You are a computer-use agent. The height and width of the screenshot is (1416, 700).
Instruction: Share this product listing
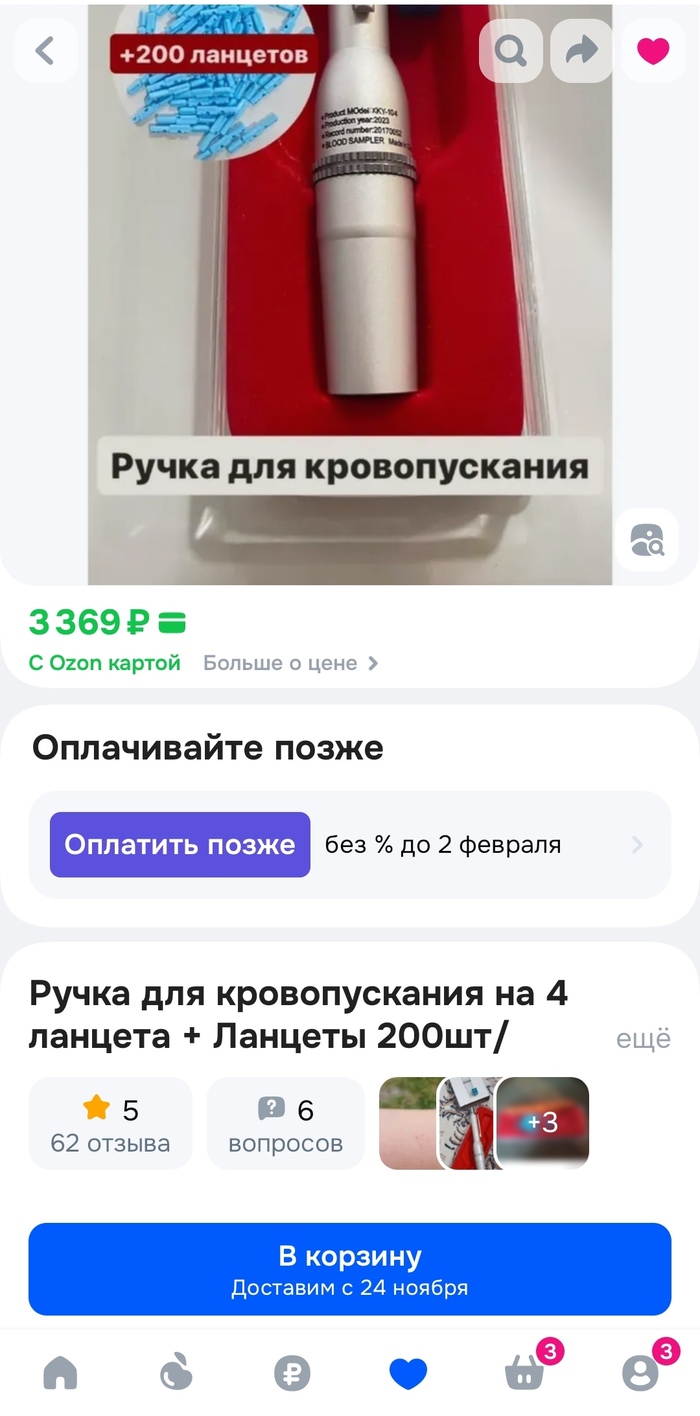581,51
